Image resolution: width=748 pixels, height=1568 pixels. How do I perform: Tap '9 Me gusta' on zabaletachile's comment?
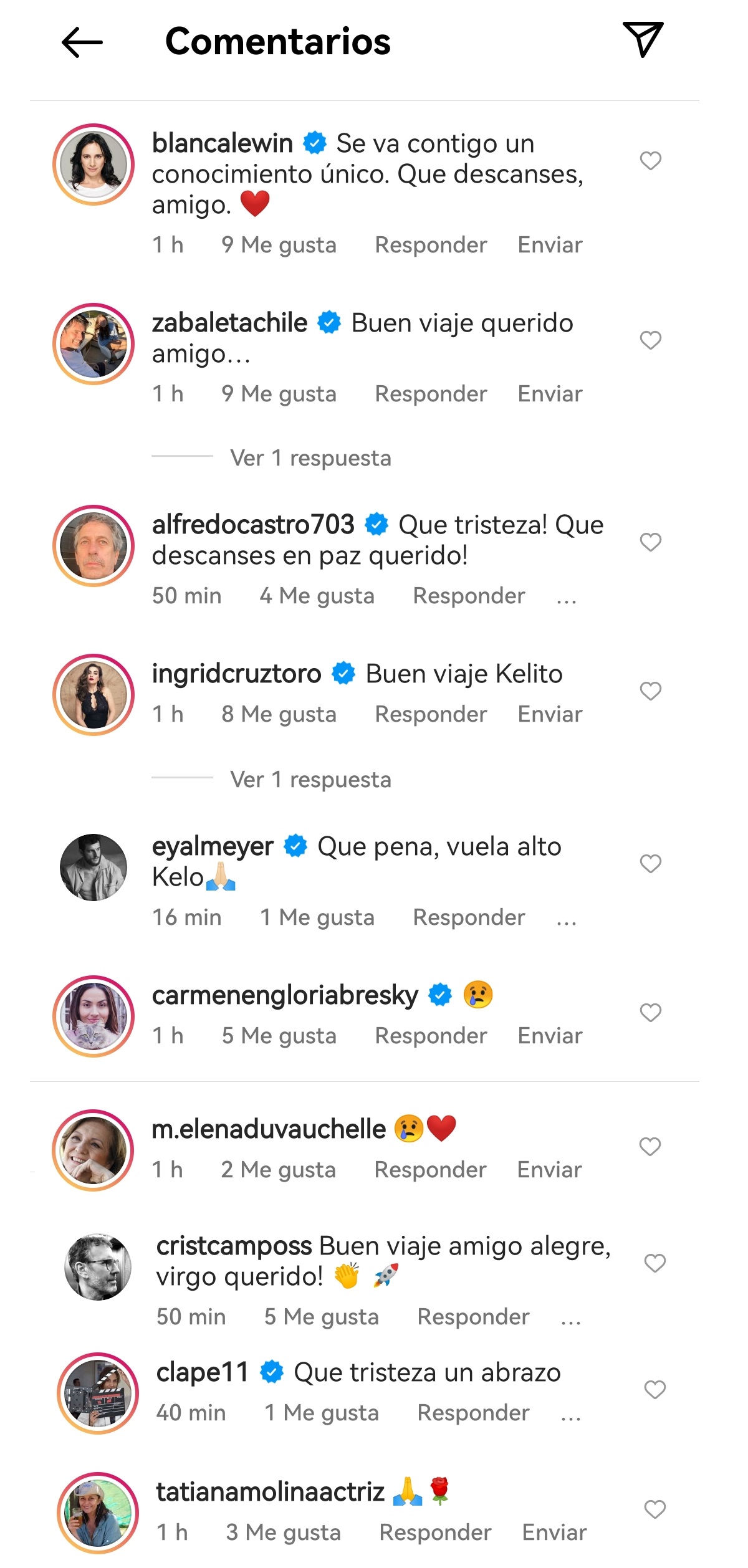click(278, 393)
